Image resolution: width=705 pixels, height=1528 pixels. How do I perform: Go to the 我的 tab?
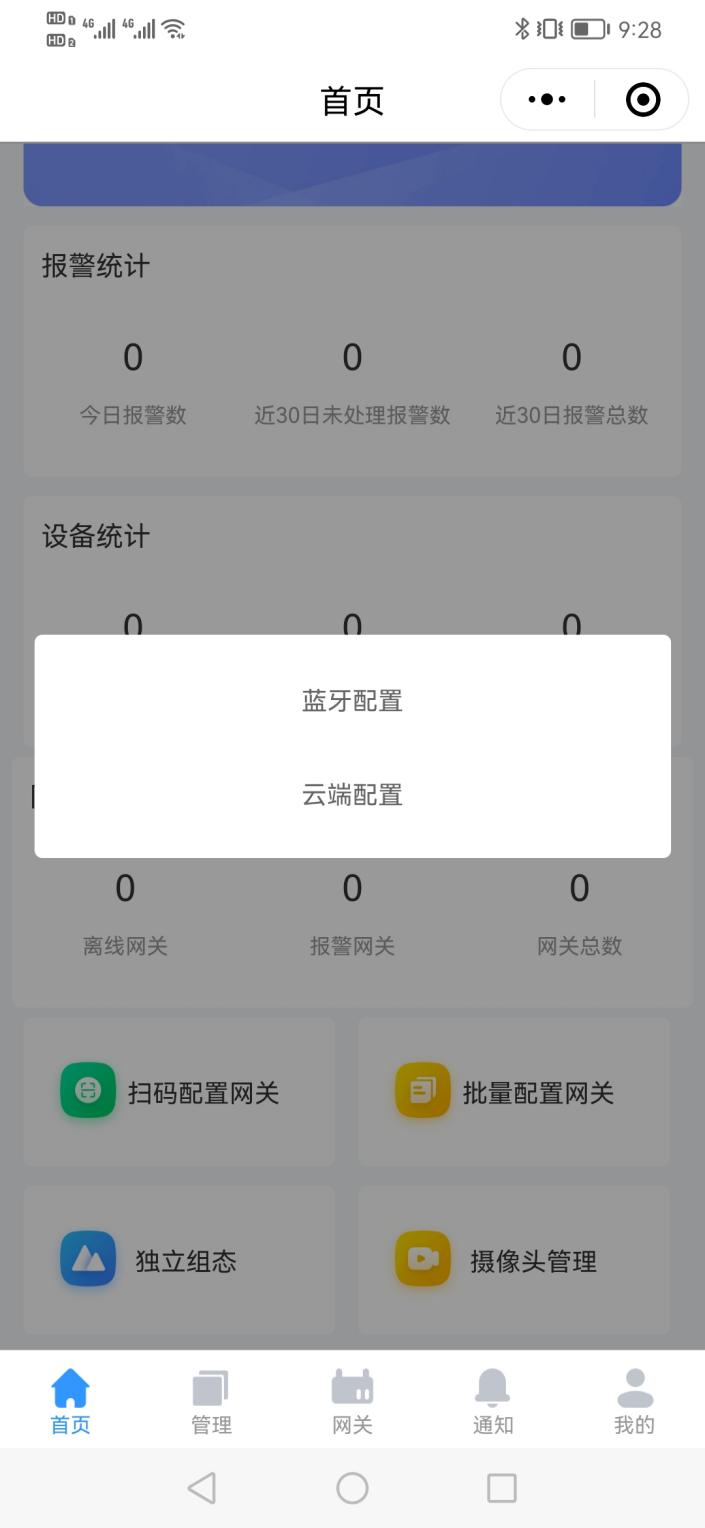coord(634,1402)
